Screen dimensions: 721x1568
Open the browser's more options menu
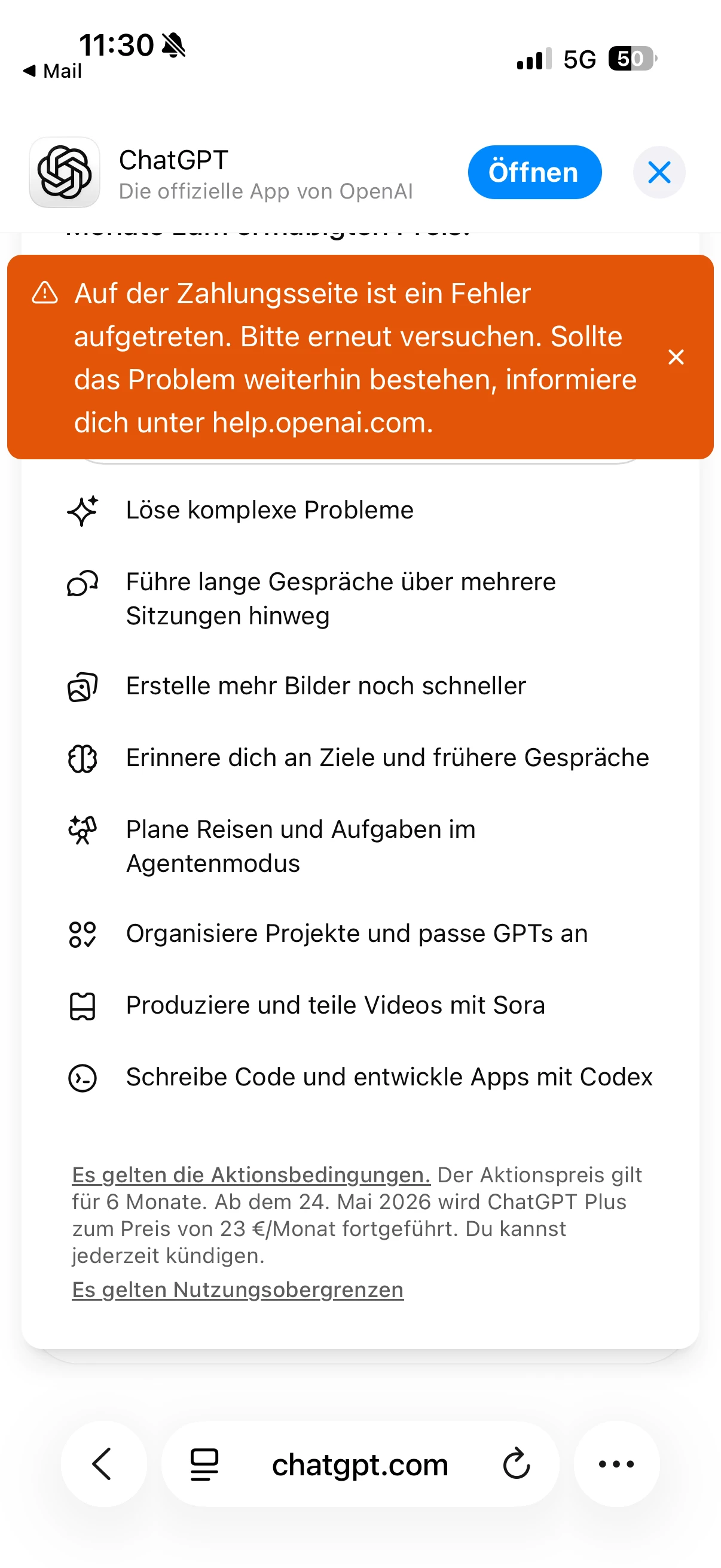click(x=616, y=1464)
